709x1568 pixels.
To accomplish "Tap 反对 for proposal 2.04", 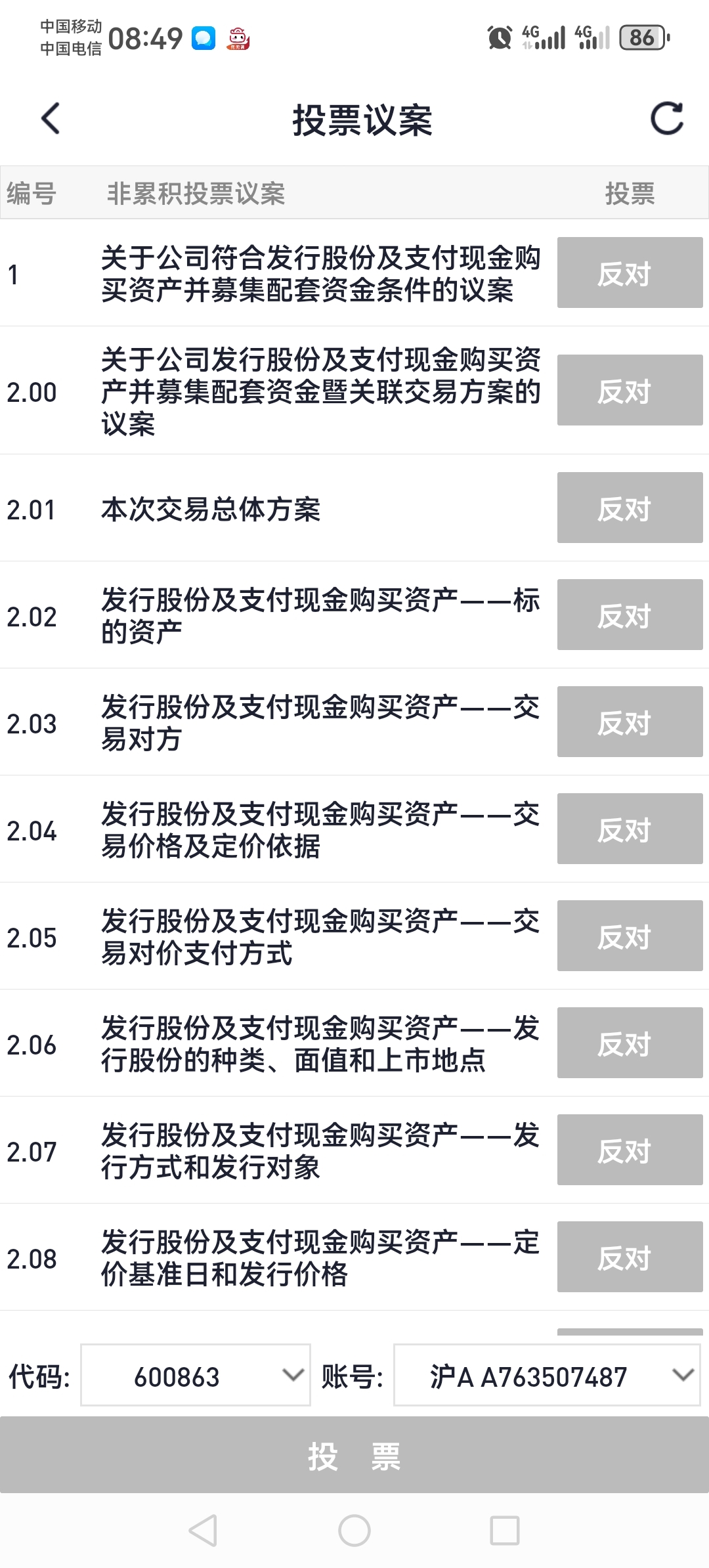I will click(630, 829).
